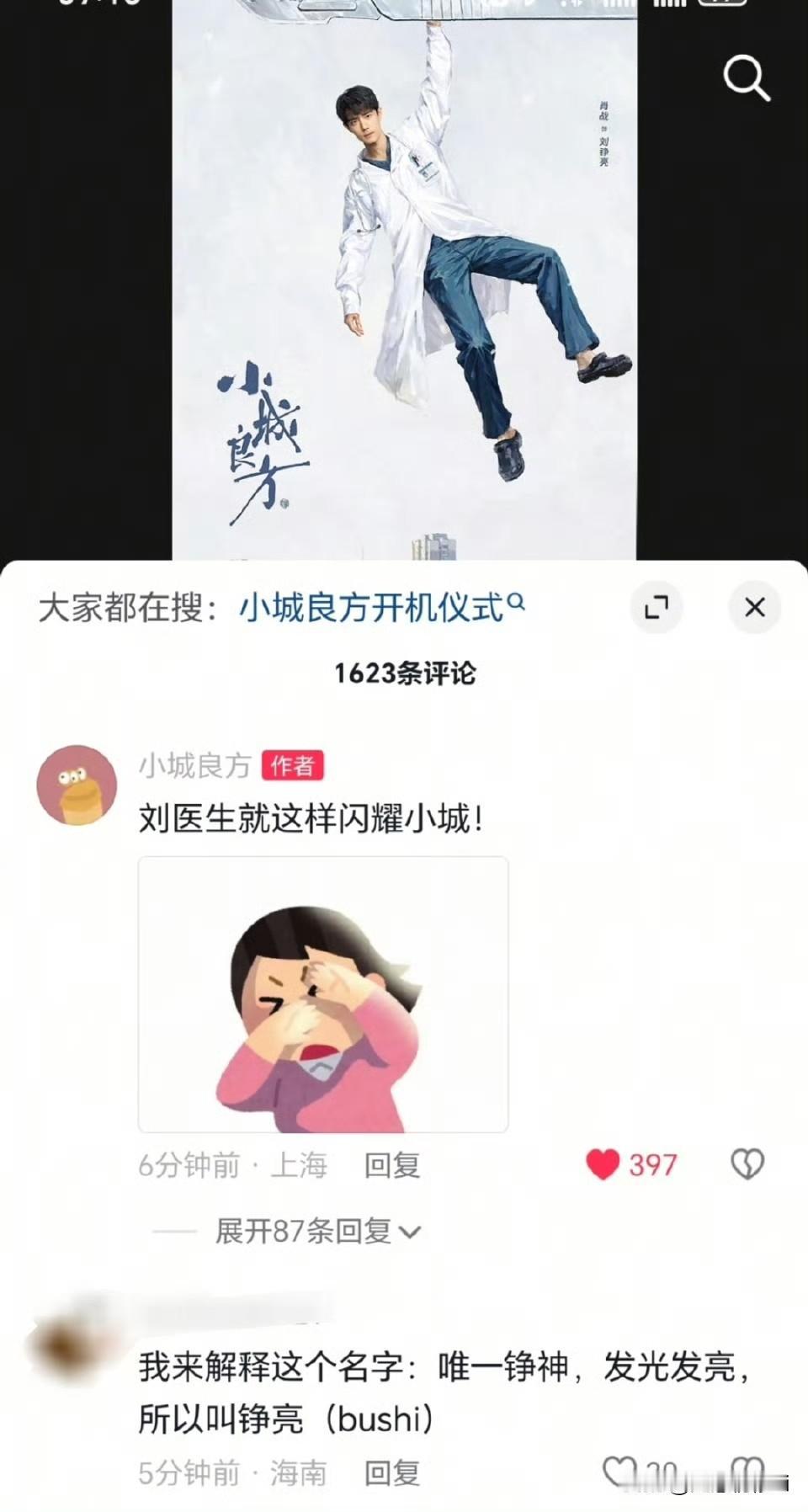808x1512 pixels.
Task: Open the search magnifier icon
Action: 746,78
